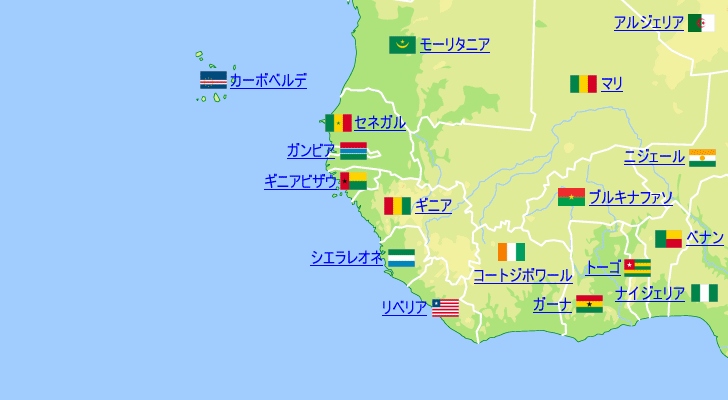Open the トーゴ link
The width and height of the screenshot is (728, 400).
click(602, 267)
